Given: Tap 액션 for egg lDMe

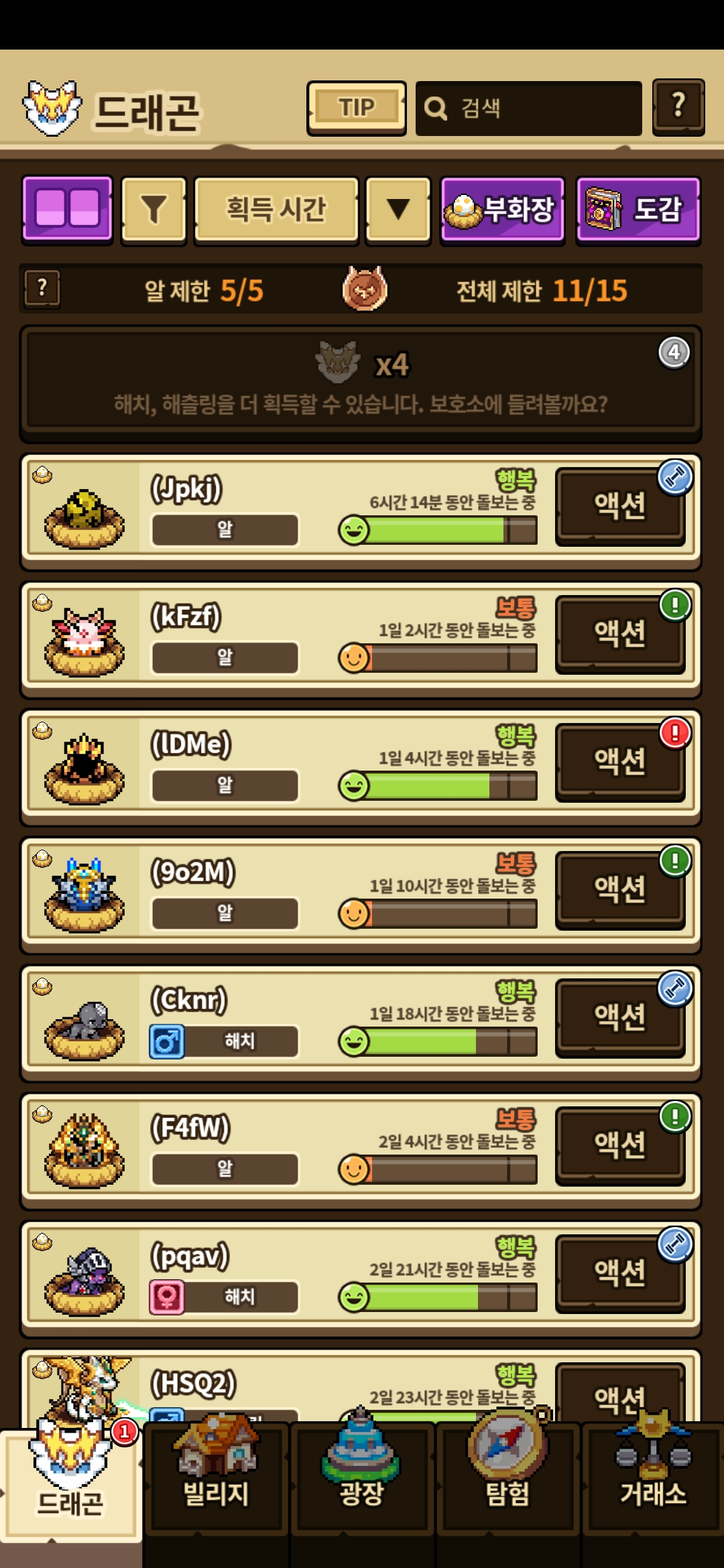Looking at the screenshot, I should [620, 762].
